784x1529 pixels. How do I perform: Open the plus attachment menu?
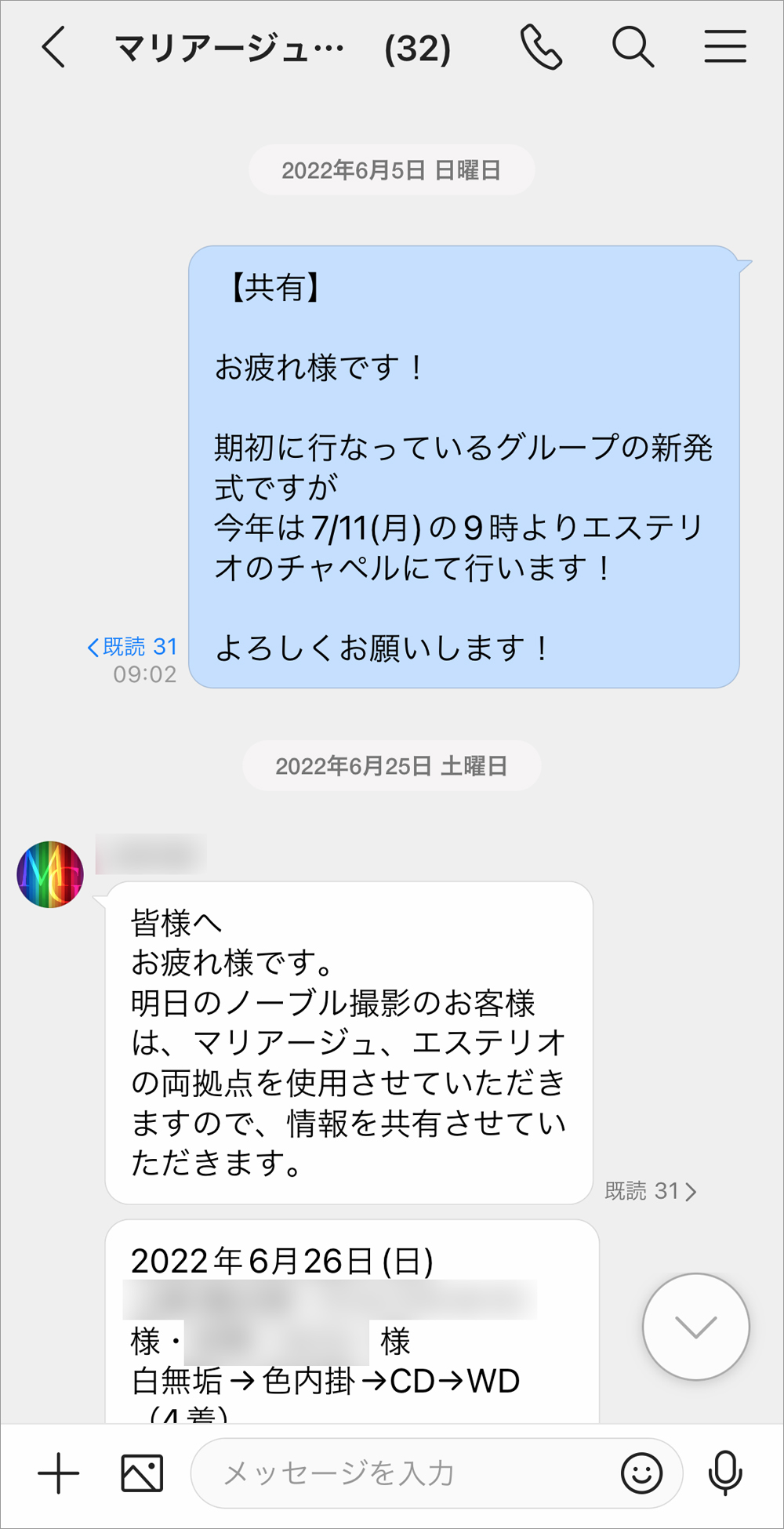tap(59, 1473)
